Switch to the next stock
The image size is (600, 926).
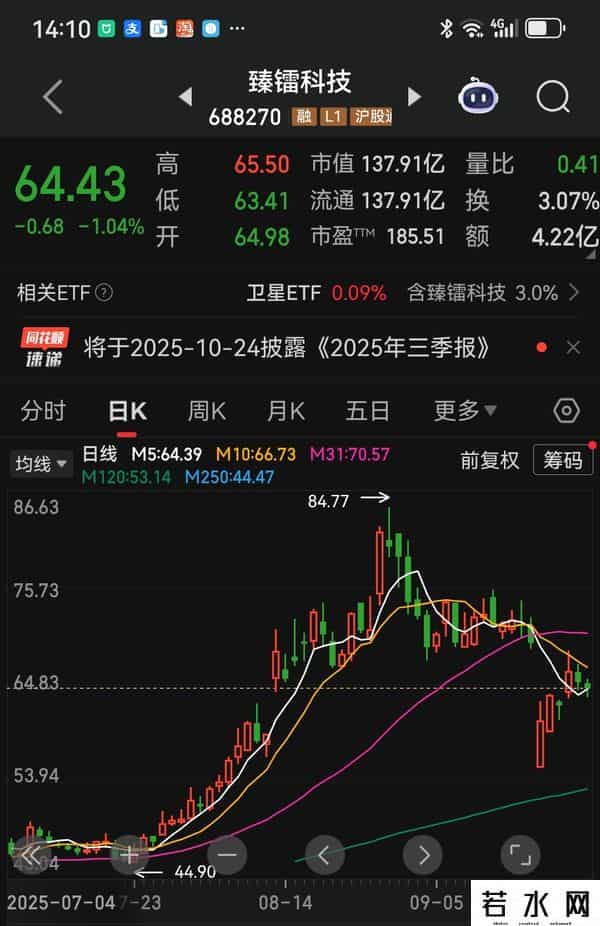414,97
